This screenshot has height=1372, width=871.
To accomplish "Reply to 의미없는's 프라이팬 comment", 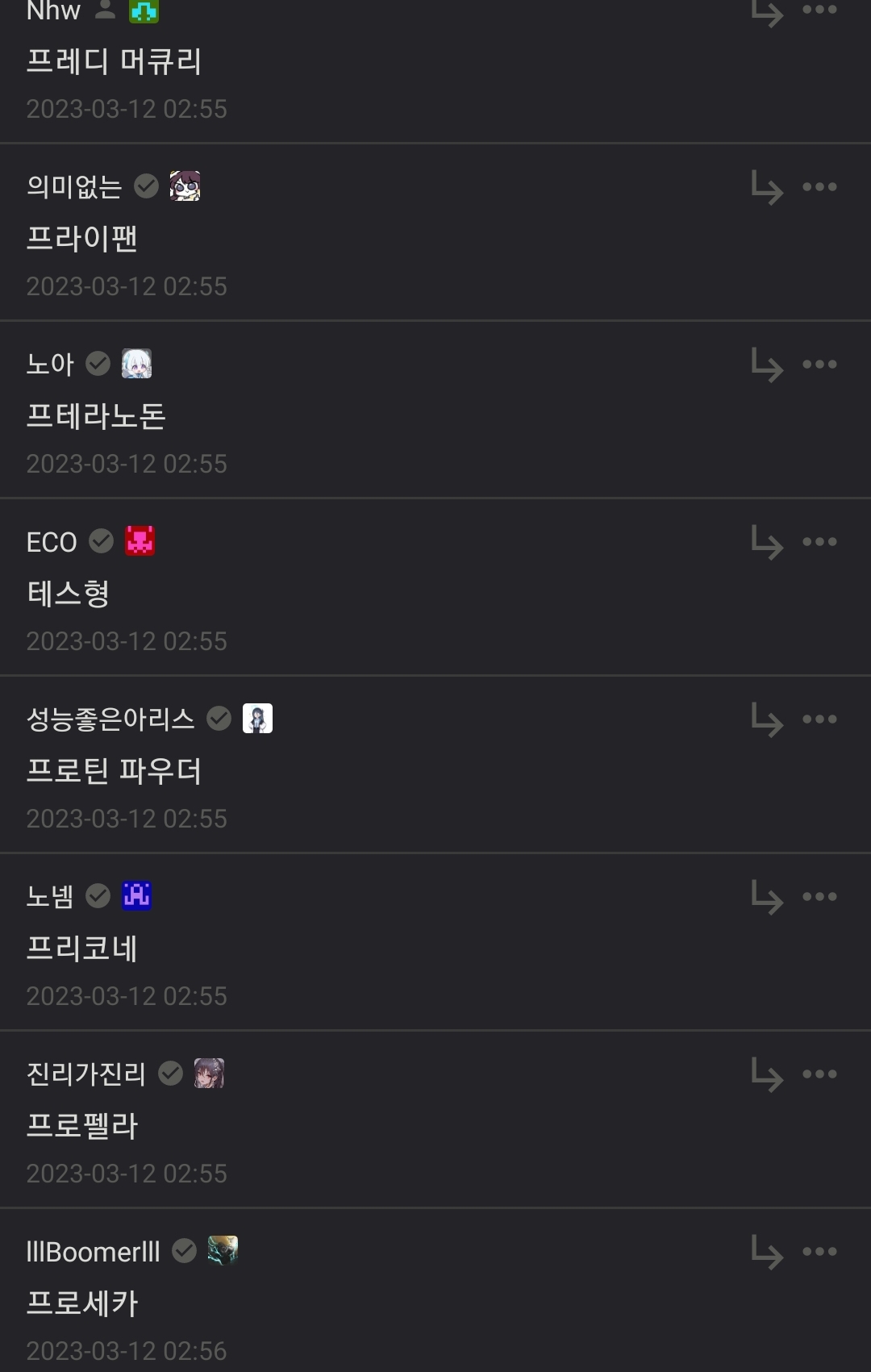I will pos(767,188).
